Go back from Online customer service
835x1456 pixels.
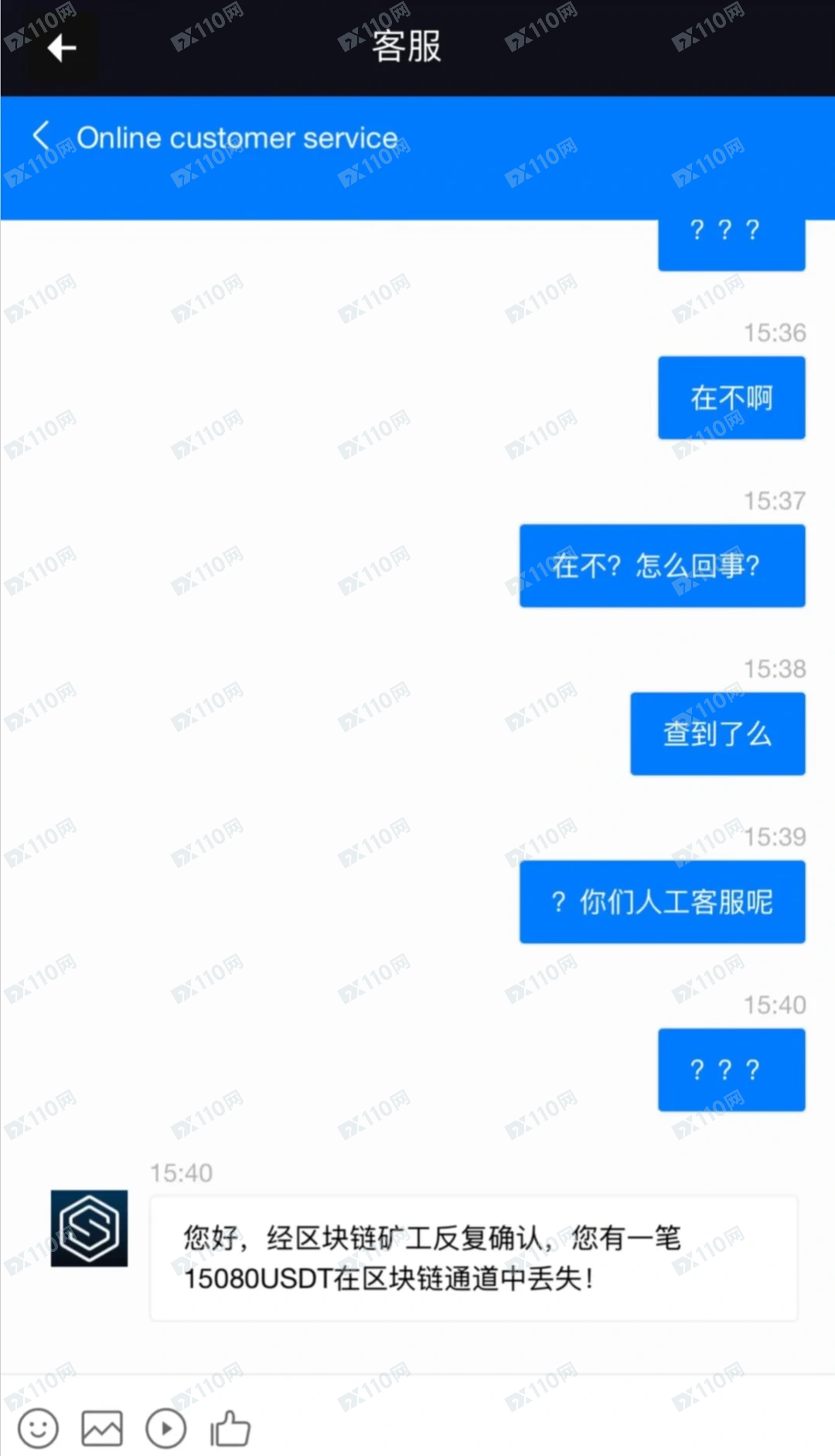tap(42, 135)
